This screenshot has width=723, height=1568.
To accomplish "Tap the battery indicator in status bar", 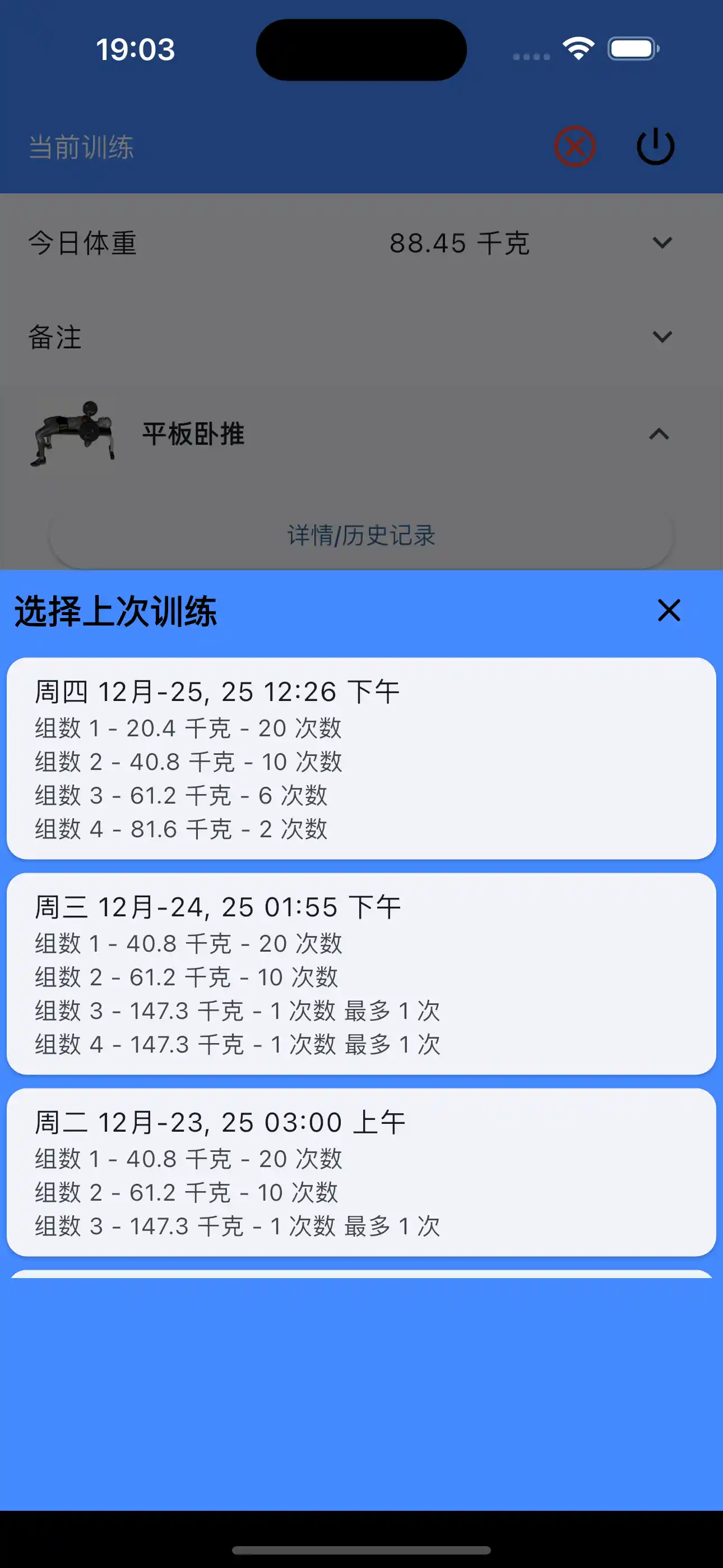I will [633, 49].
